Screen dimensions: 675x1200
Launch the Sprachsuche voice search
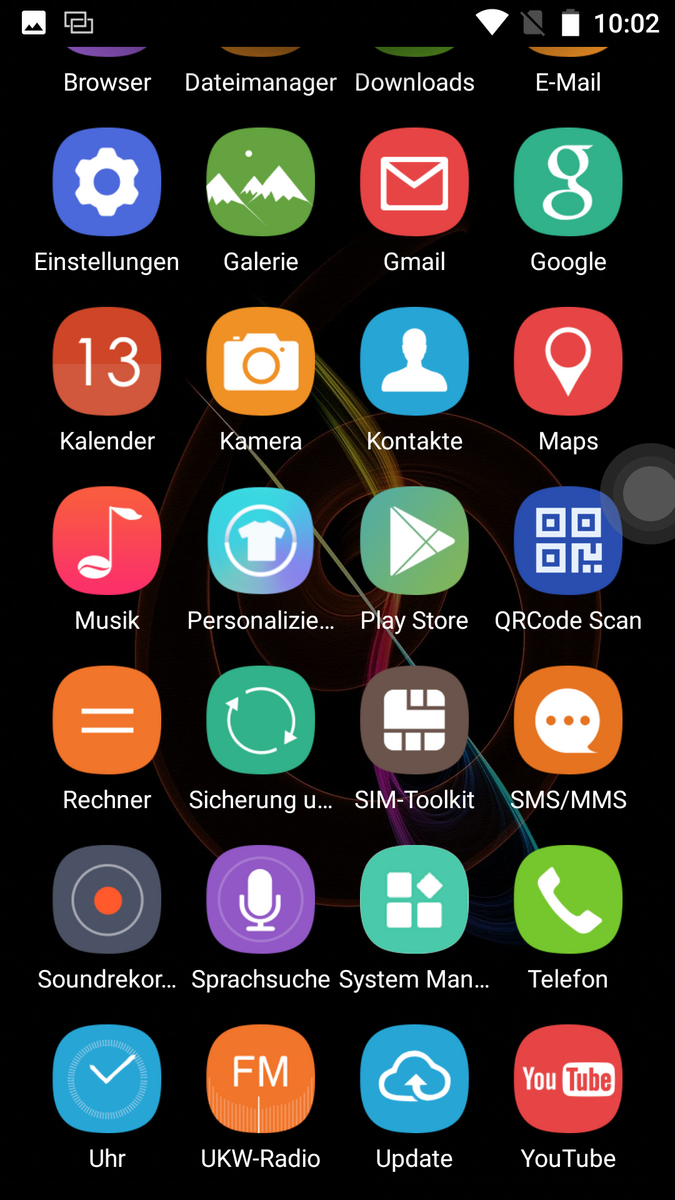[x=261, y=899]
